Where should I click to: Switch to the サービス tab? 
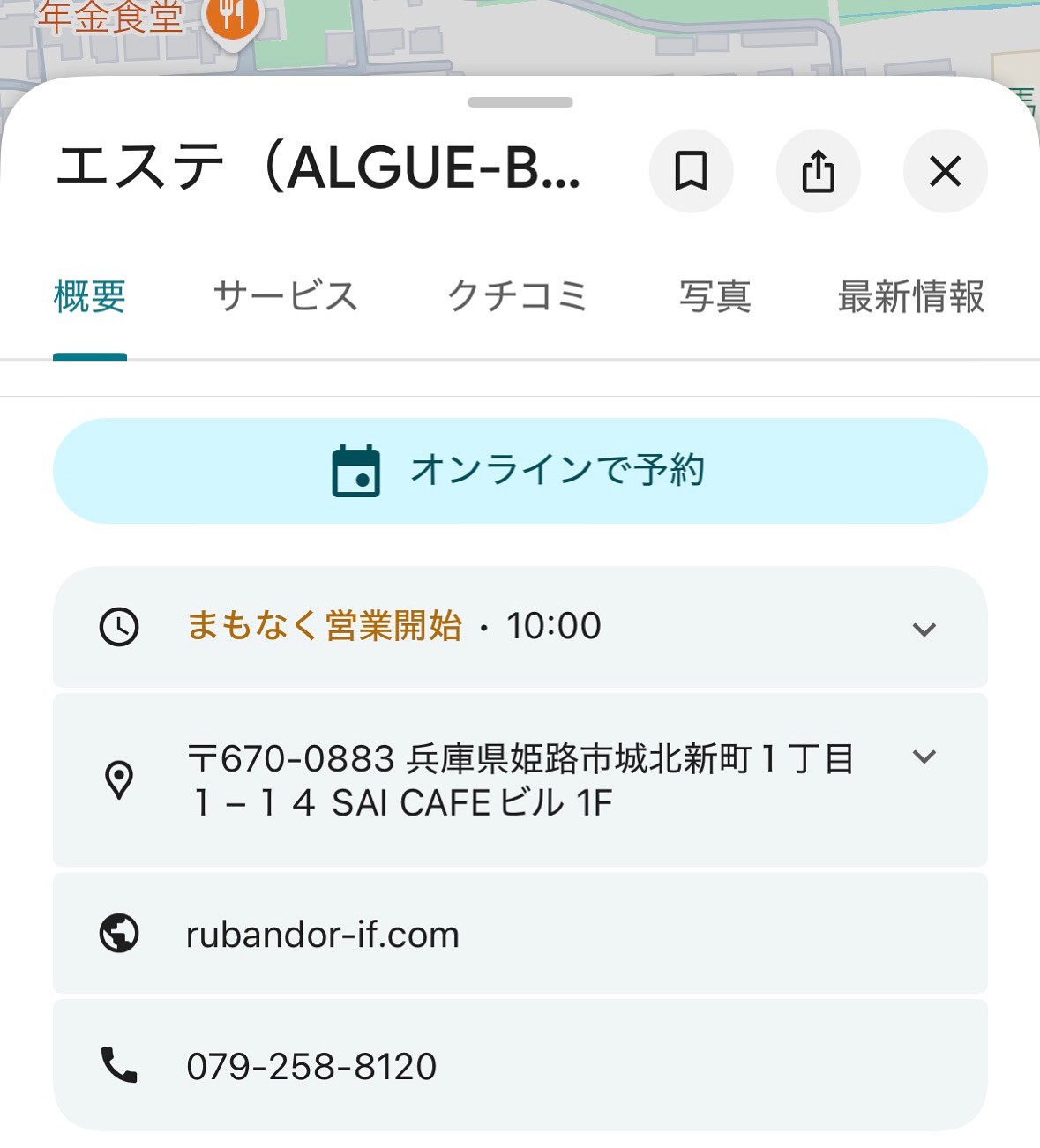(286, 296)
